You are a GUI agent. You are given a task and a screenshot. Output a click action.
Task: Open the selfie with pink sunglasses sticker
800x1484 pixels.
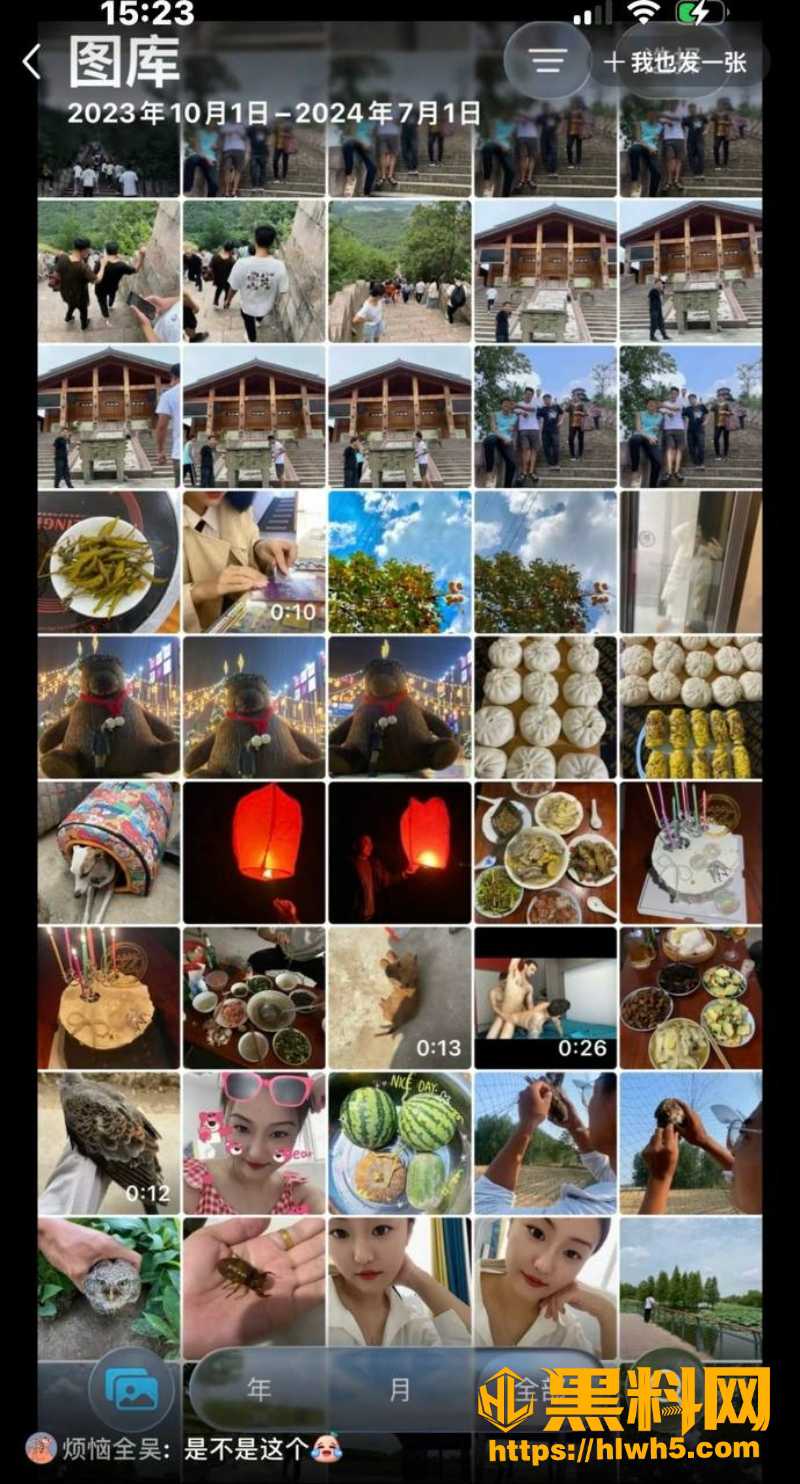pyautogui.click(x=254, y=1143)
